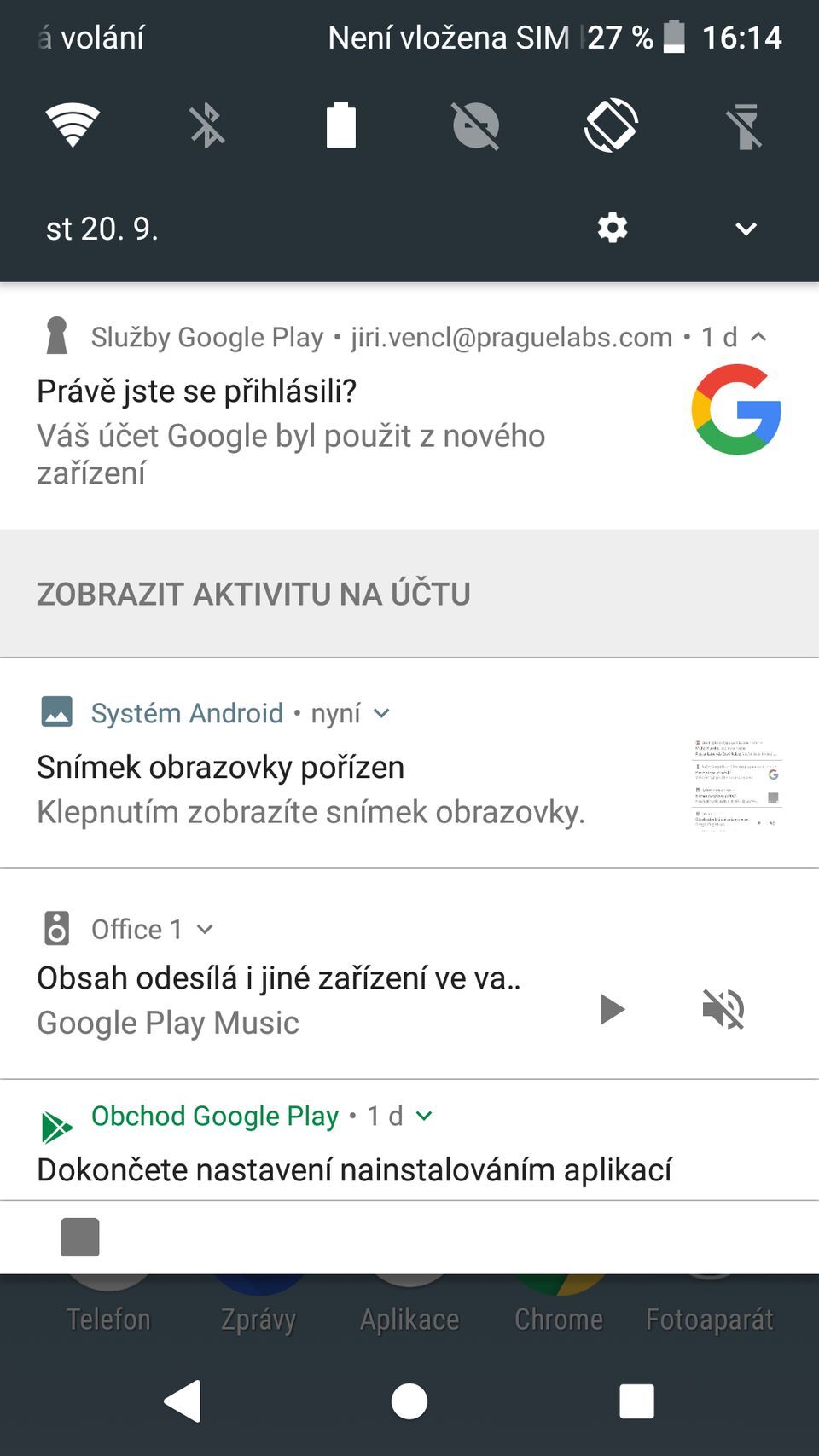
Task: Toggle Do Not Disturb mode
Action: [475, 125]
